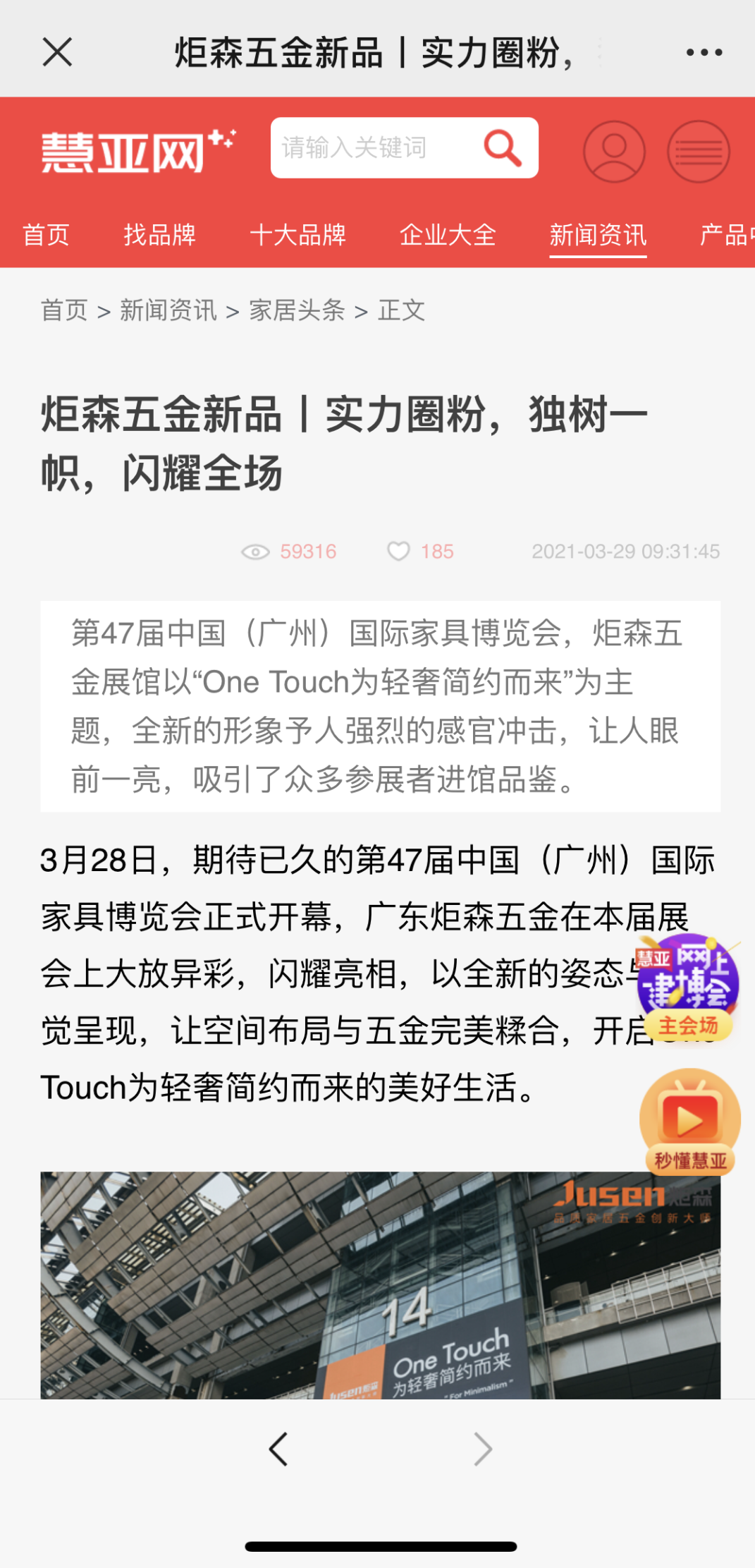Open 新闻资讯 in the breadcrumb

168,310
